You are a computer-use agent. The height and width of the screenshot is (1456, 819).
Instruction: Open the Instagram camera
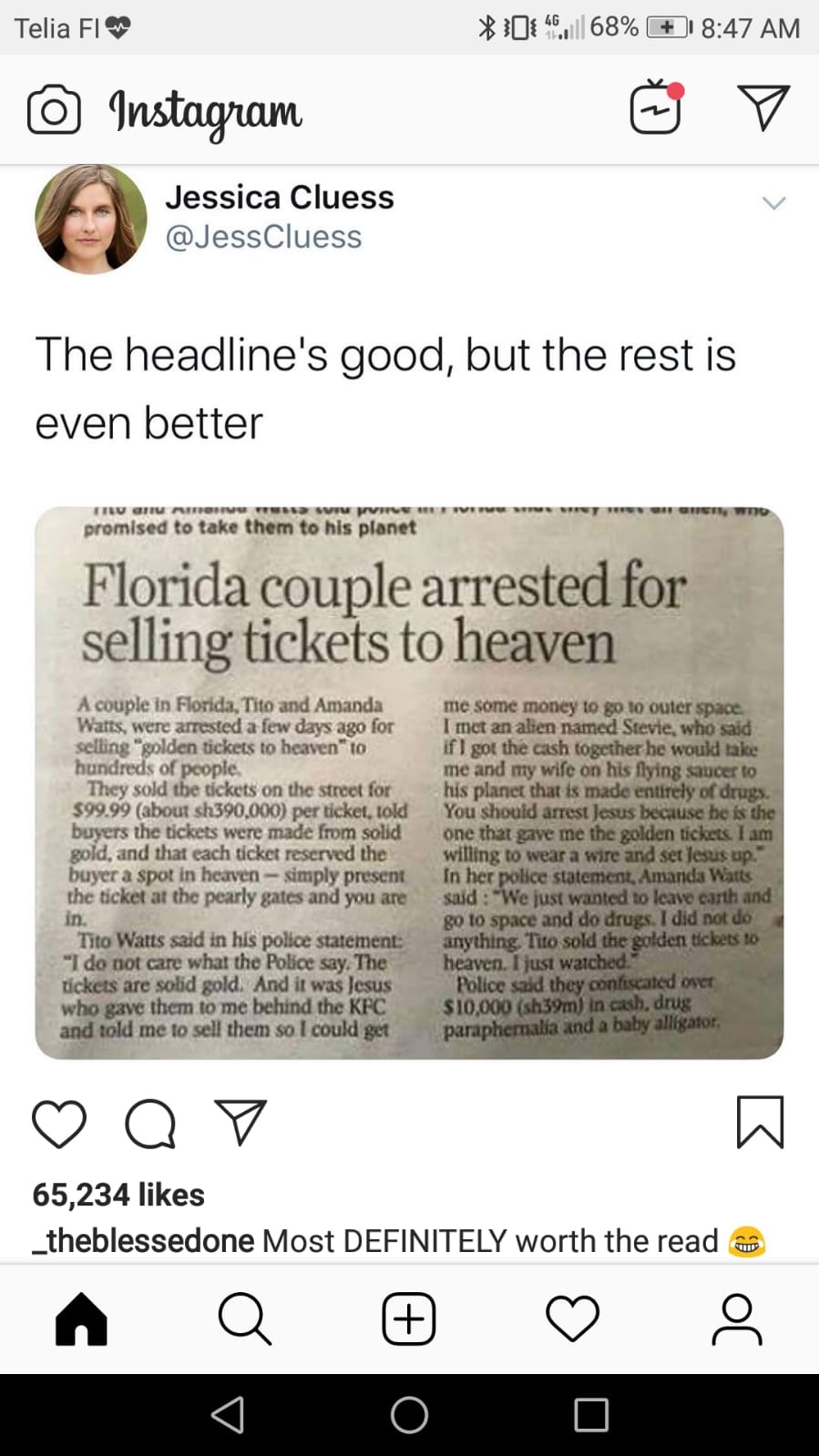click(54, 109)
